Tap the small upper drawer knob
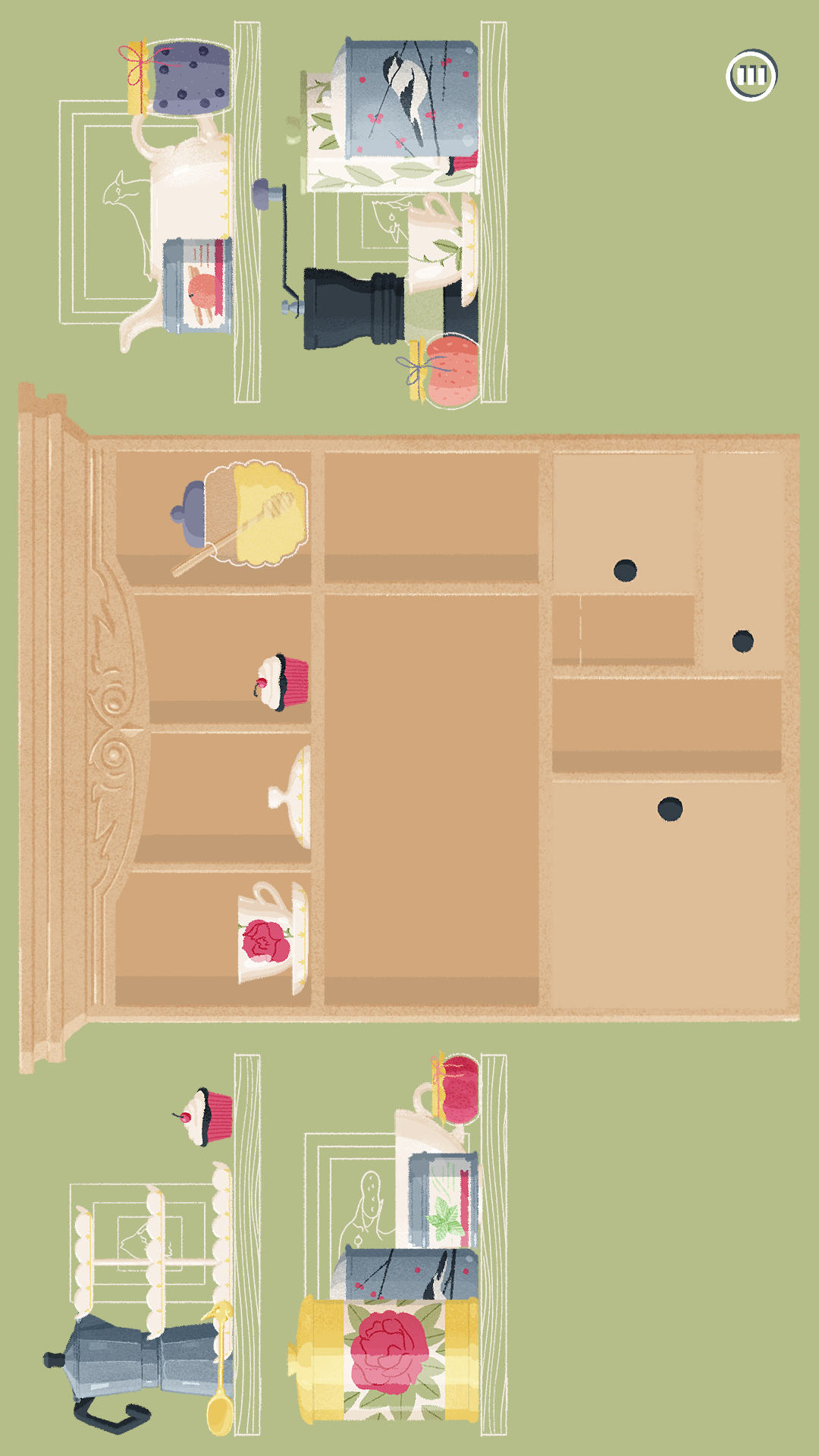The image size is (819, 1456). 625,570
